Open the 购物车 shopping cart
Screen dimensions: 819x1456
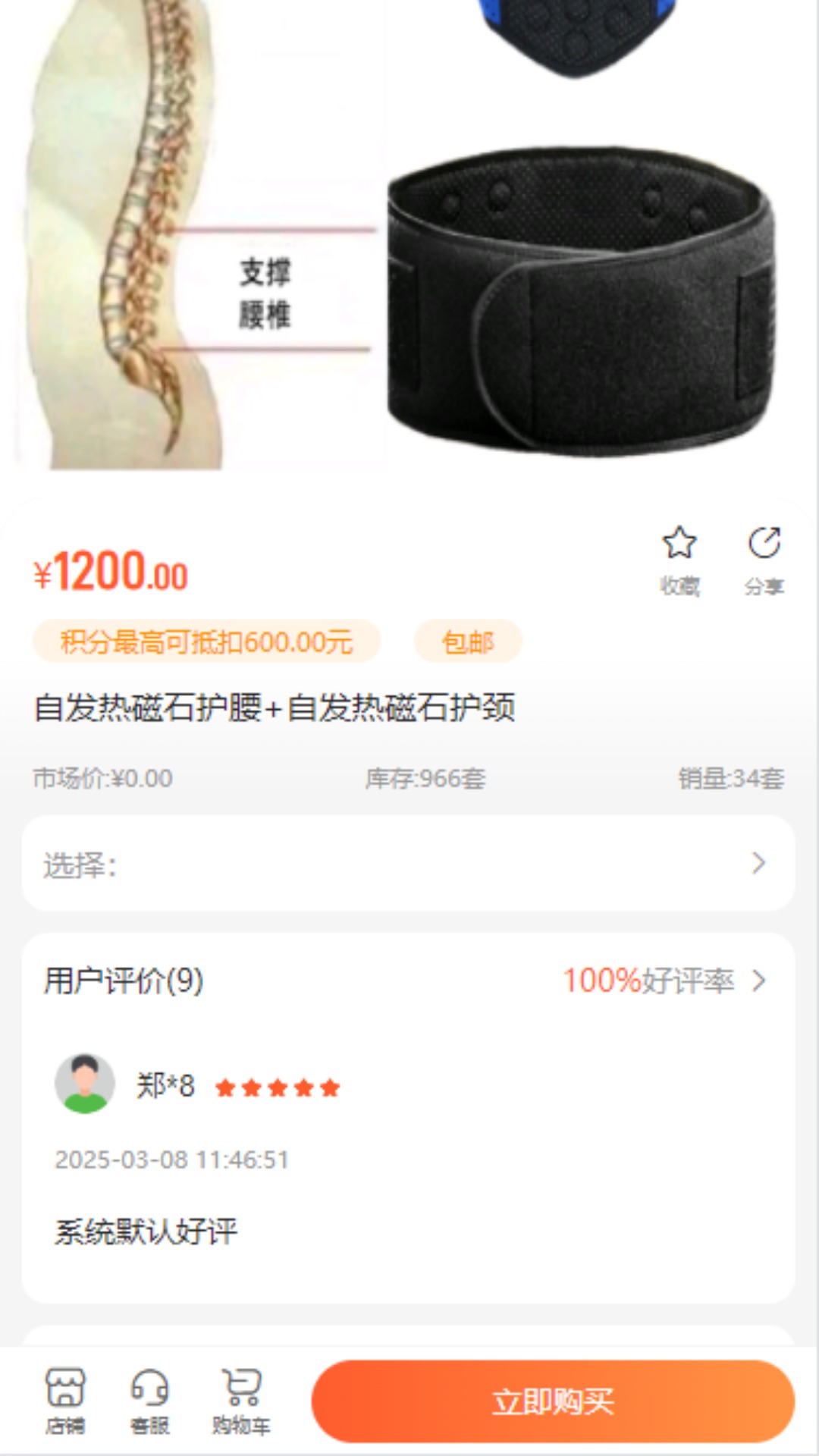pyautogui.click(x=241, y=1401)
